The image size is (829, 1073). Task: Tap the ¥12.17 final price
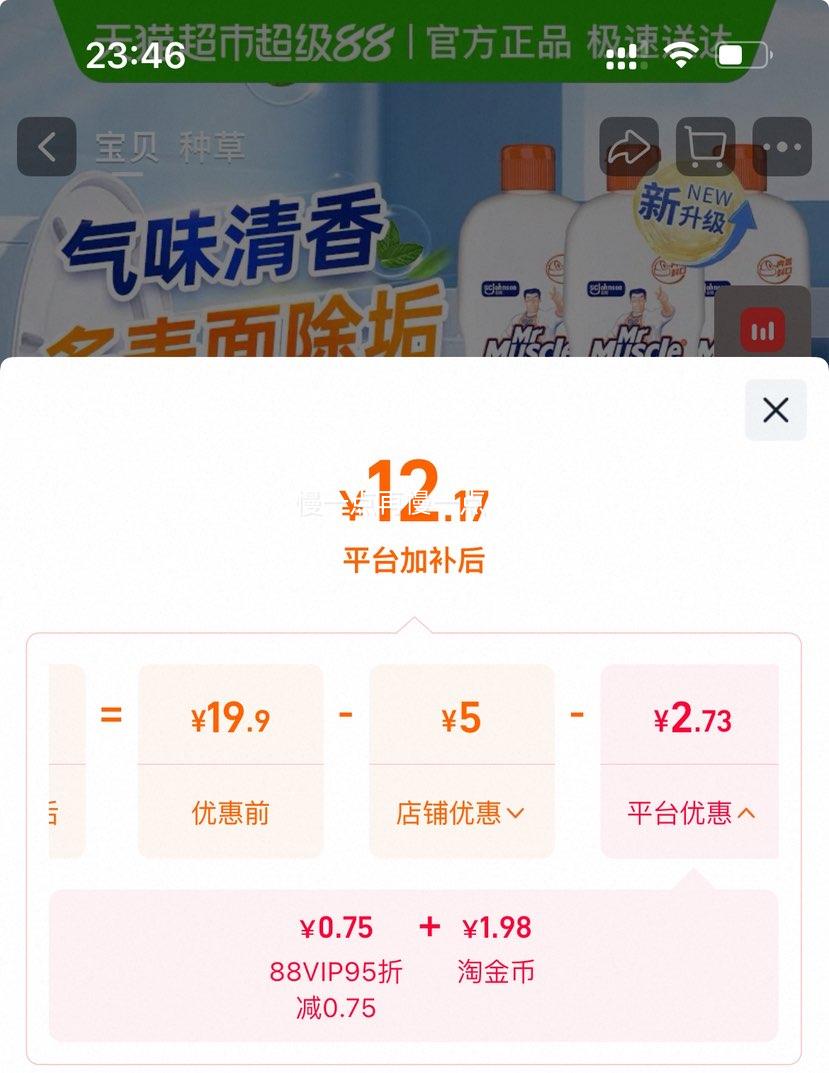(414, 492)
